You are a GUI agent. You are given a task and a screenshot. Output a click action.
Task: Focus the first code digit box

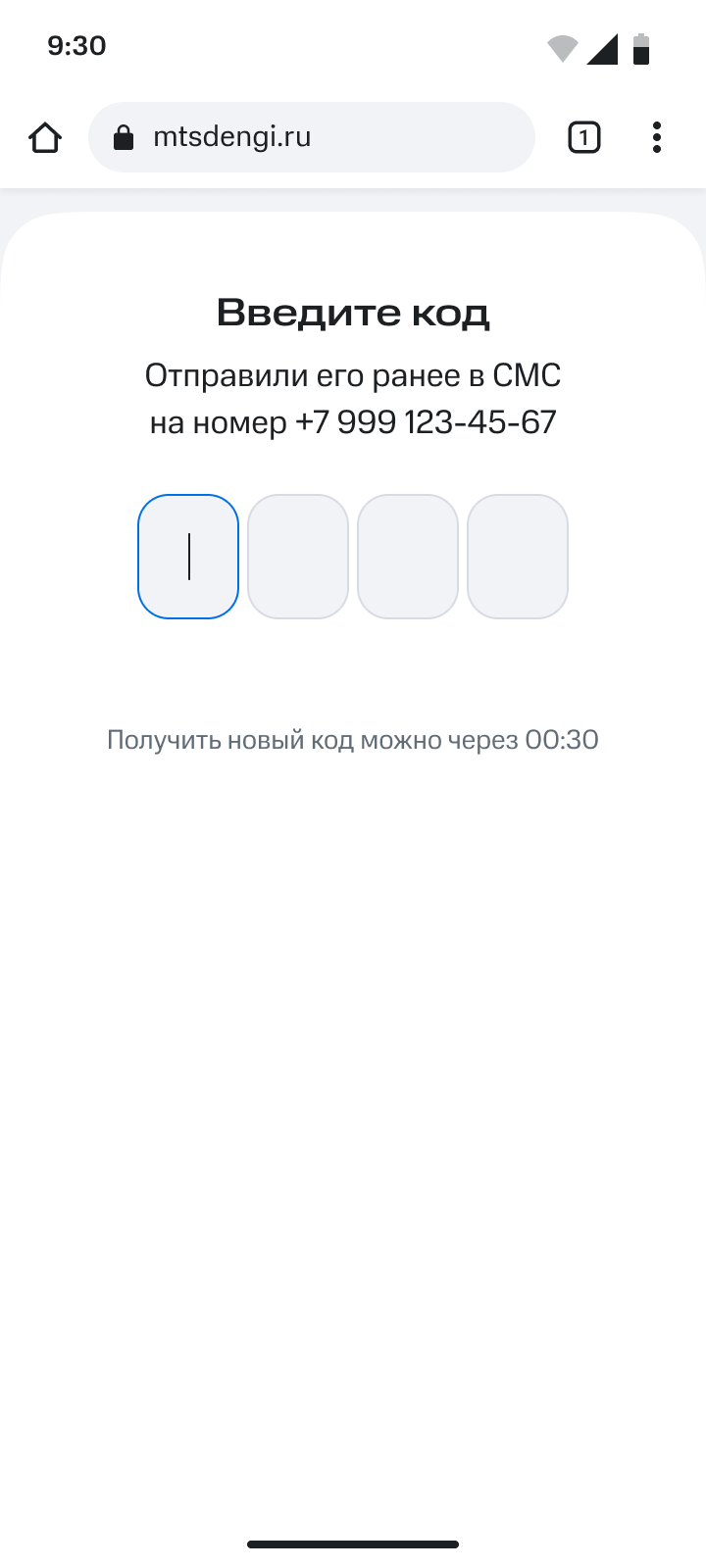(188, 557)
